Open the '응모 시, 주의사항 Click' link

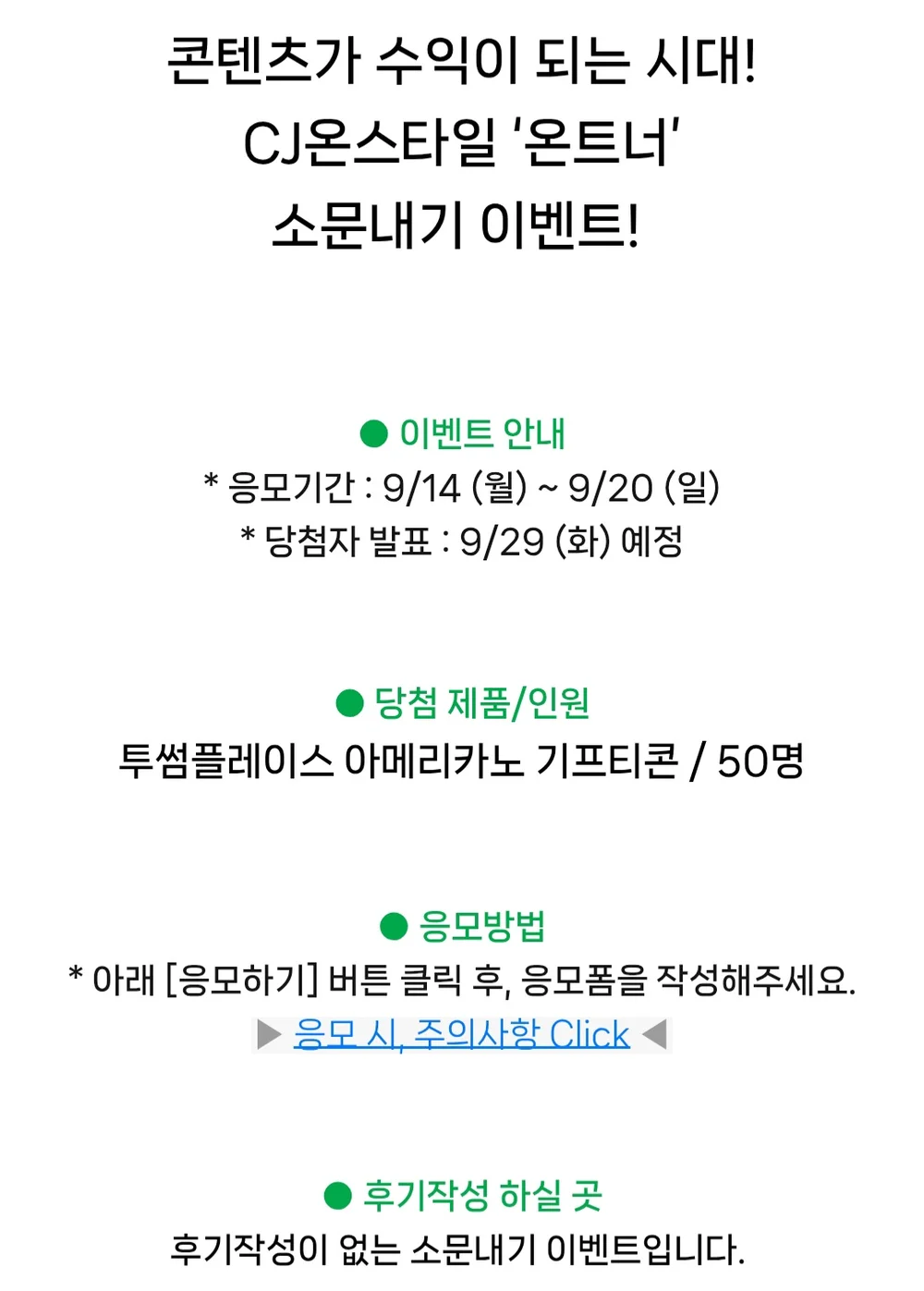(461, 1034)
